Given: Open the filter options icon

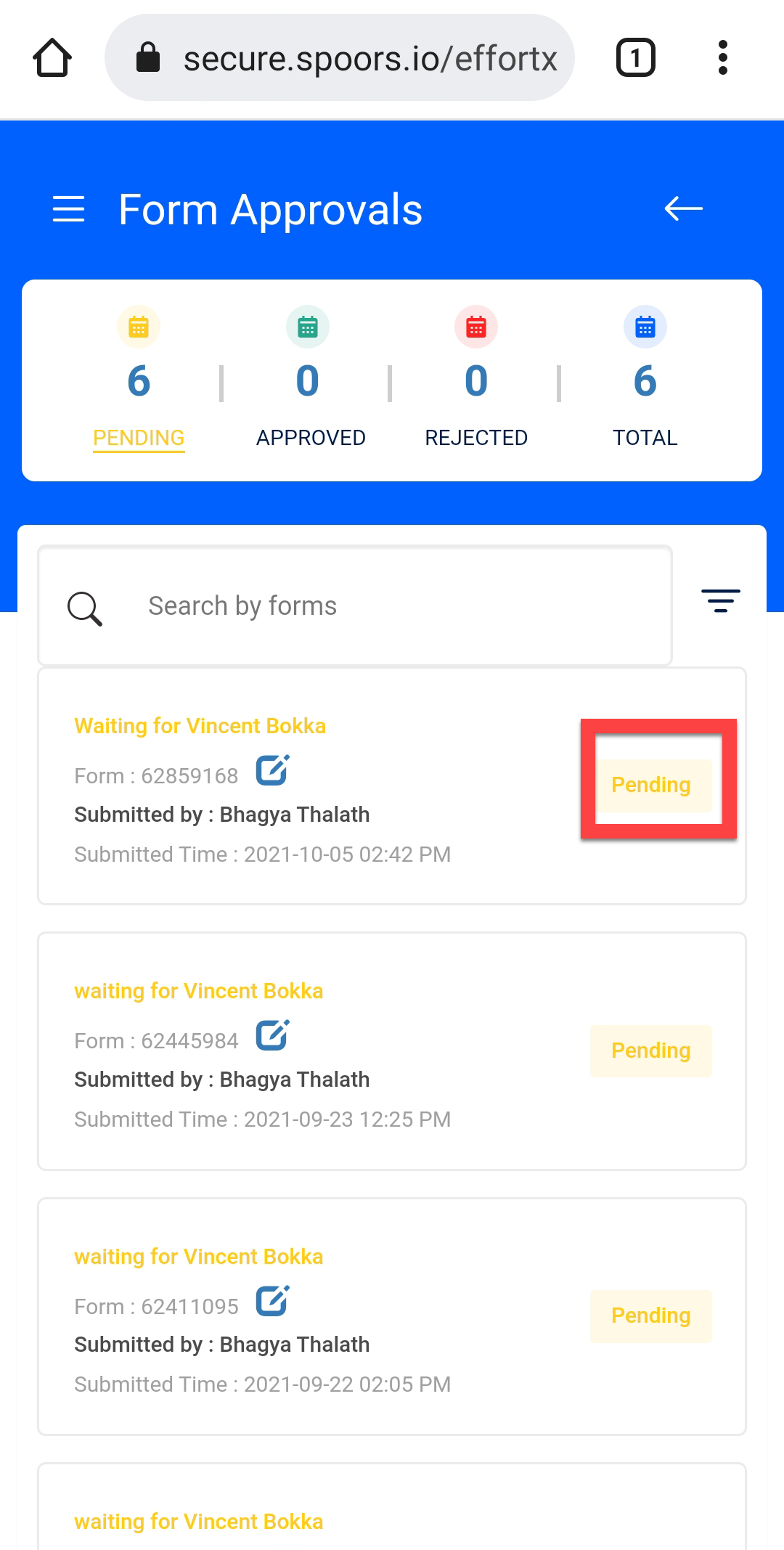Looking at the screenshot, I should pyautogui.click(x=721, y=601).
